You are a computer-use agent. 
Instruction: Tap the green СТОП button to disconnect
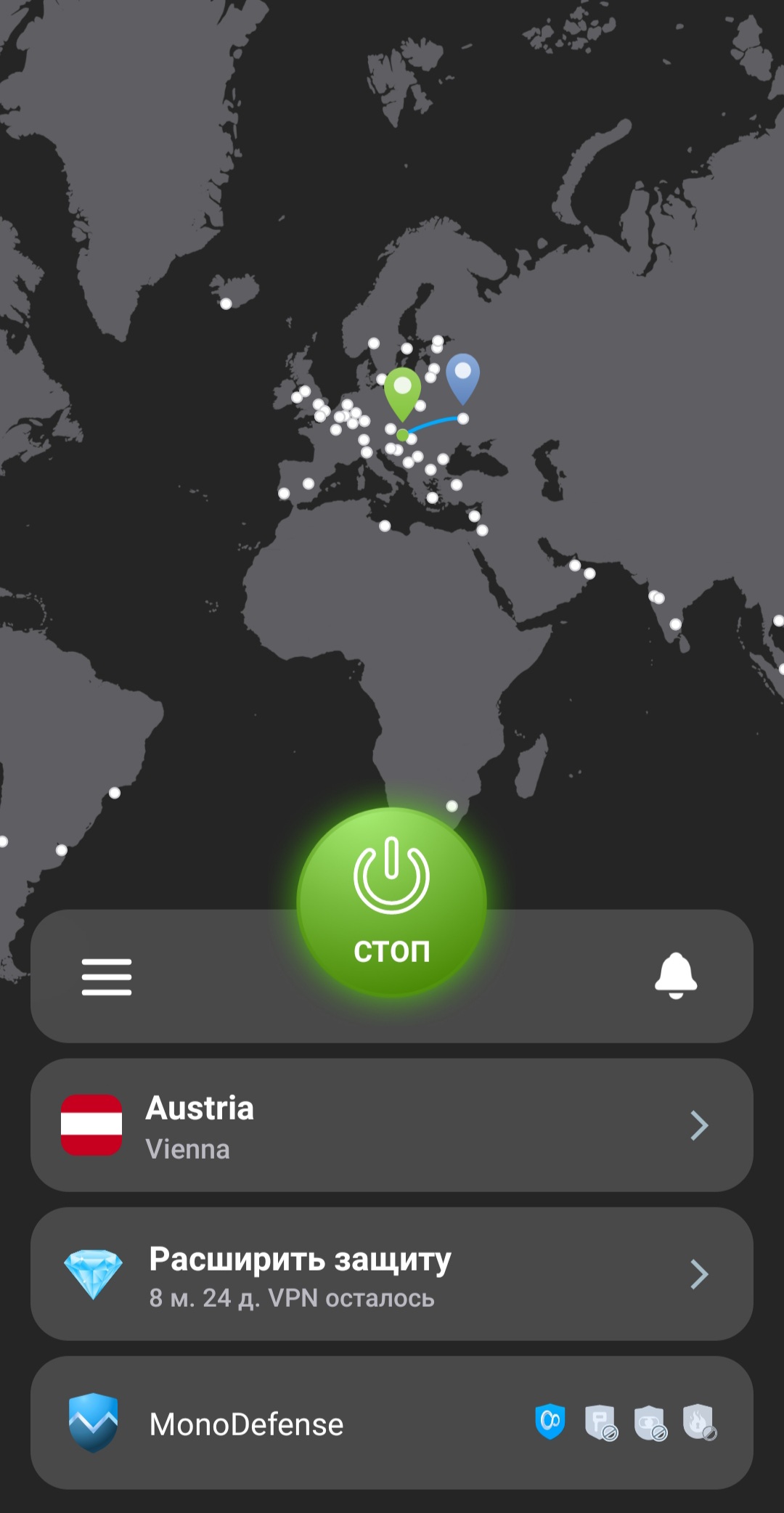391,902
